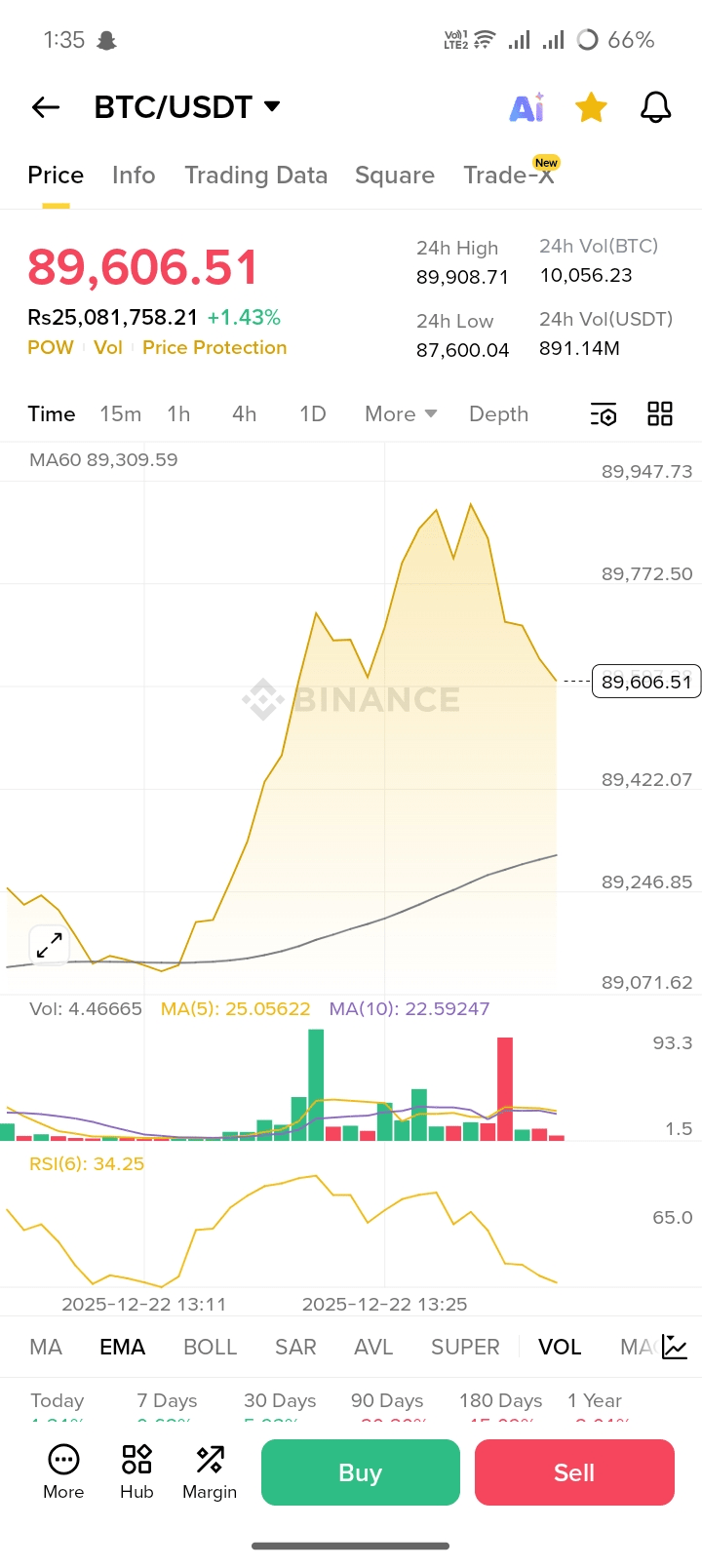Switch to the Info tab
702x1568 pixels.
(134, 176)
